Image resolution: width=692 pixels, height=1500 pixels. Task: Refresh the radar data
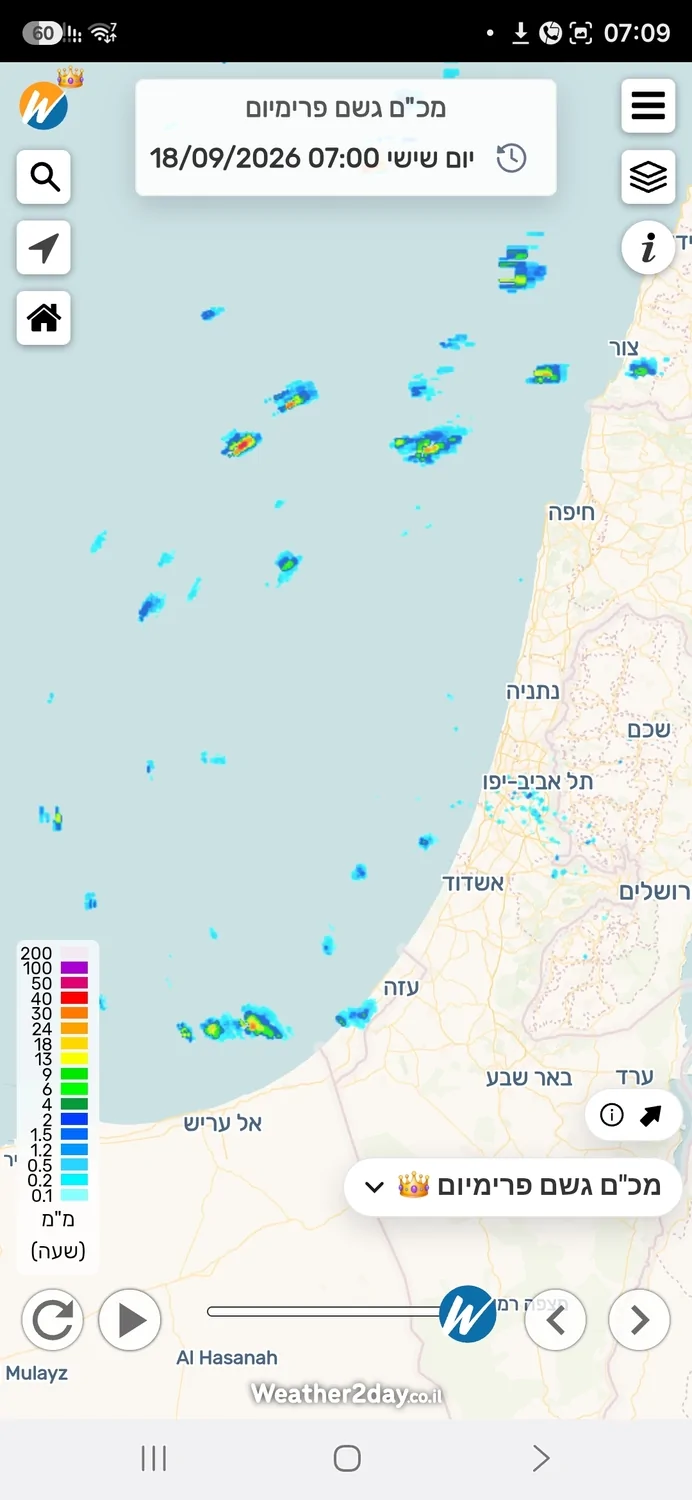point(53,1320)
